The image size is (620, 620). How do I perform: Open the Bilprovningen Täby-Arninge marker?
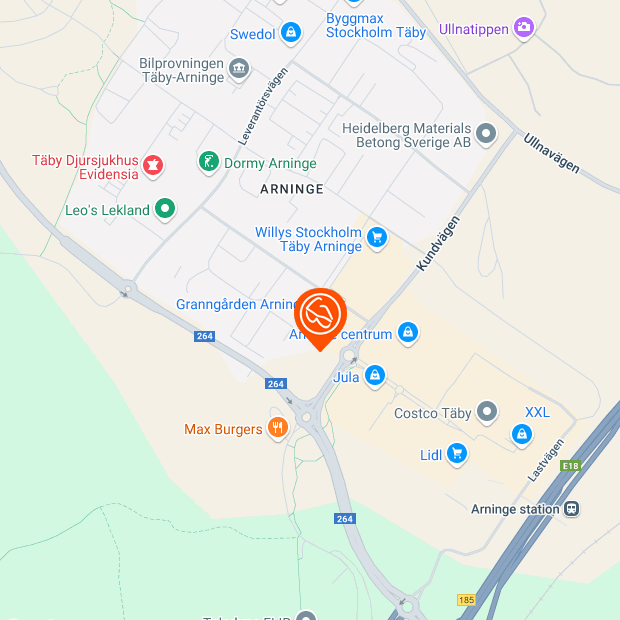pyautogui.click(x=239, y=69)
